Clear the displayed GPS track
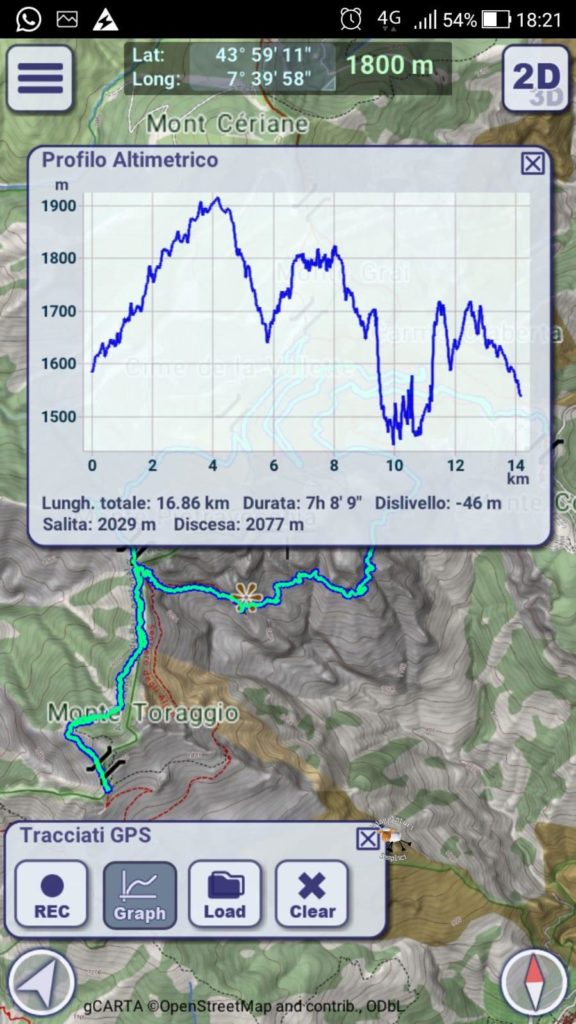576x1024 pixels. pos(312,894)
